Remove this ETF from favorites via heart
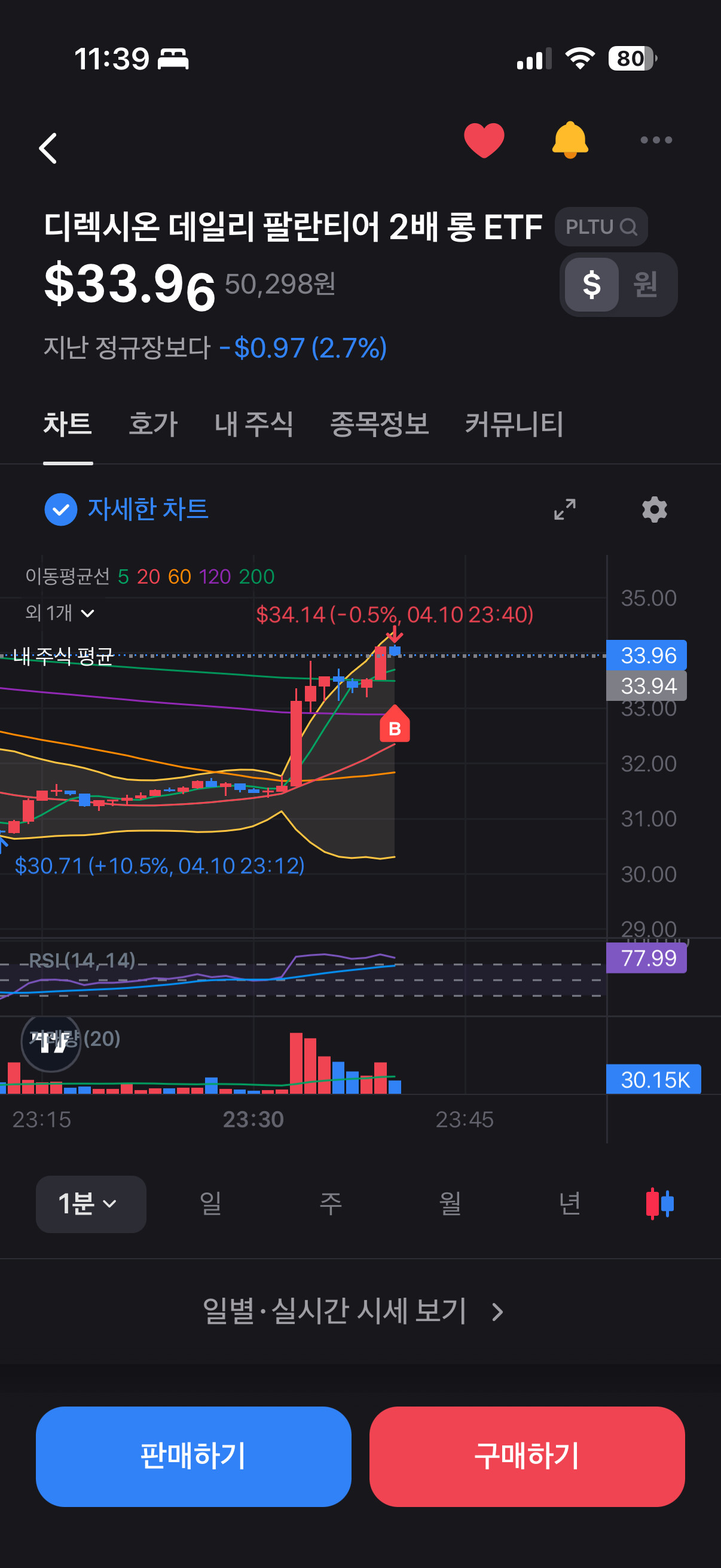 [x=484, y=141]
